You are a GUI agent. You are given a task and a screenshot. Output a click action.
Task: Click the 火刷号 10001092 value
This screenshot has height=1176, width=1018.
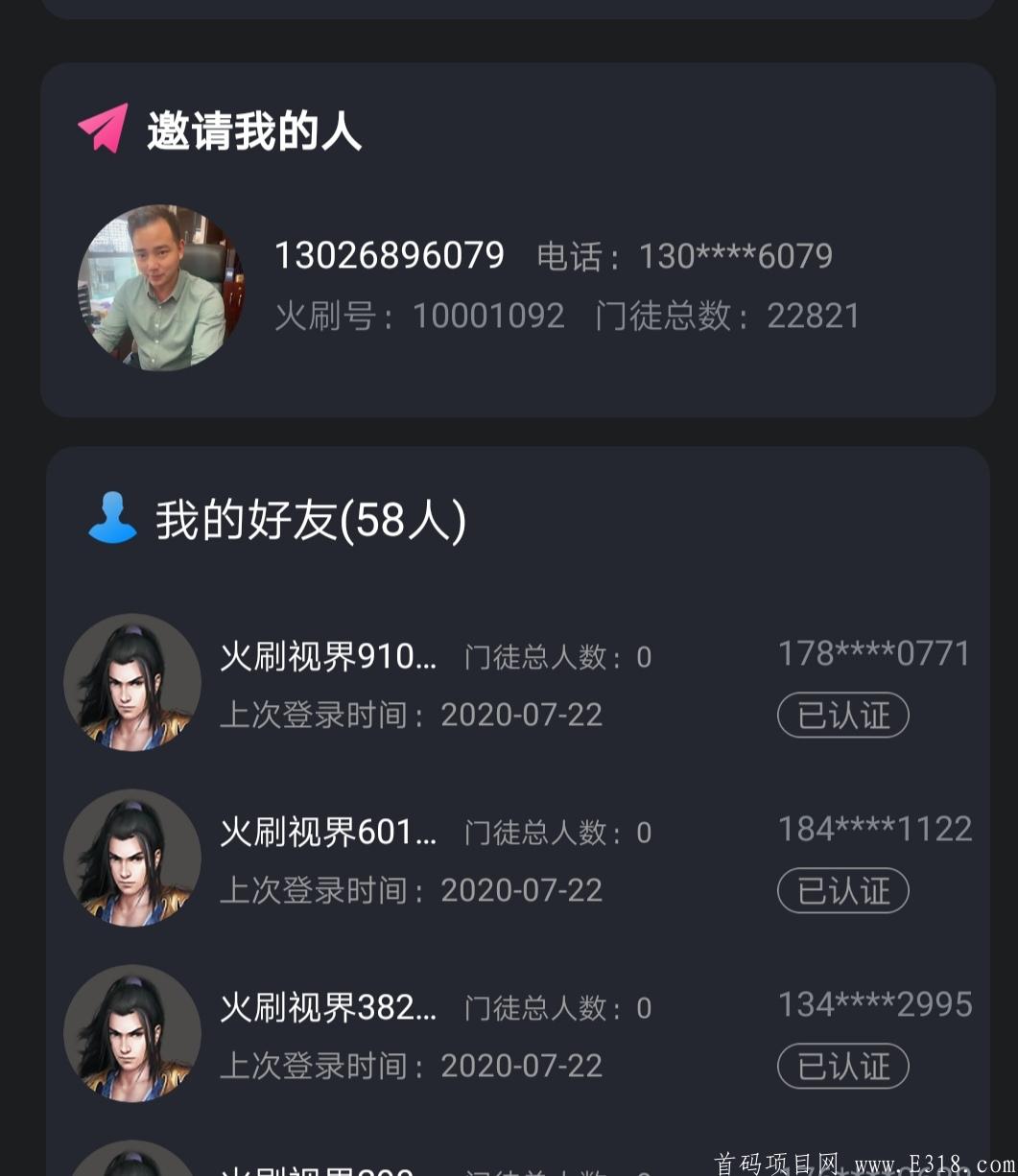coord(487,315)
